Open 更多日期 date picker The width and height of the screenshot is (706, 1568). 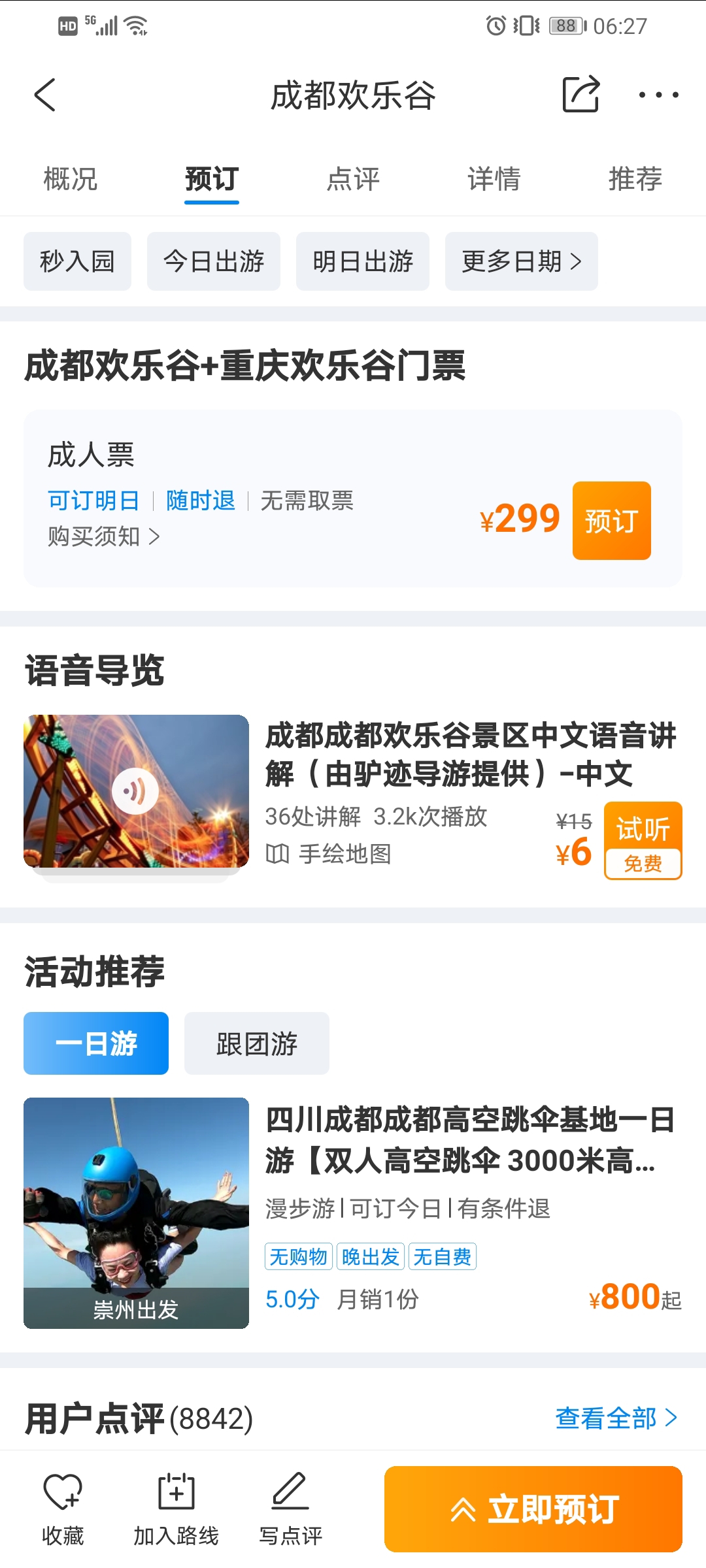(x=522, y=261)
